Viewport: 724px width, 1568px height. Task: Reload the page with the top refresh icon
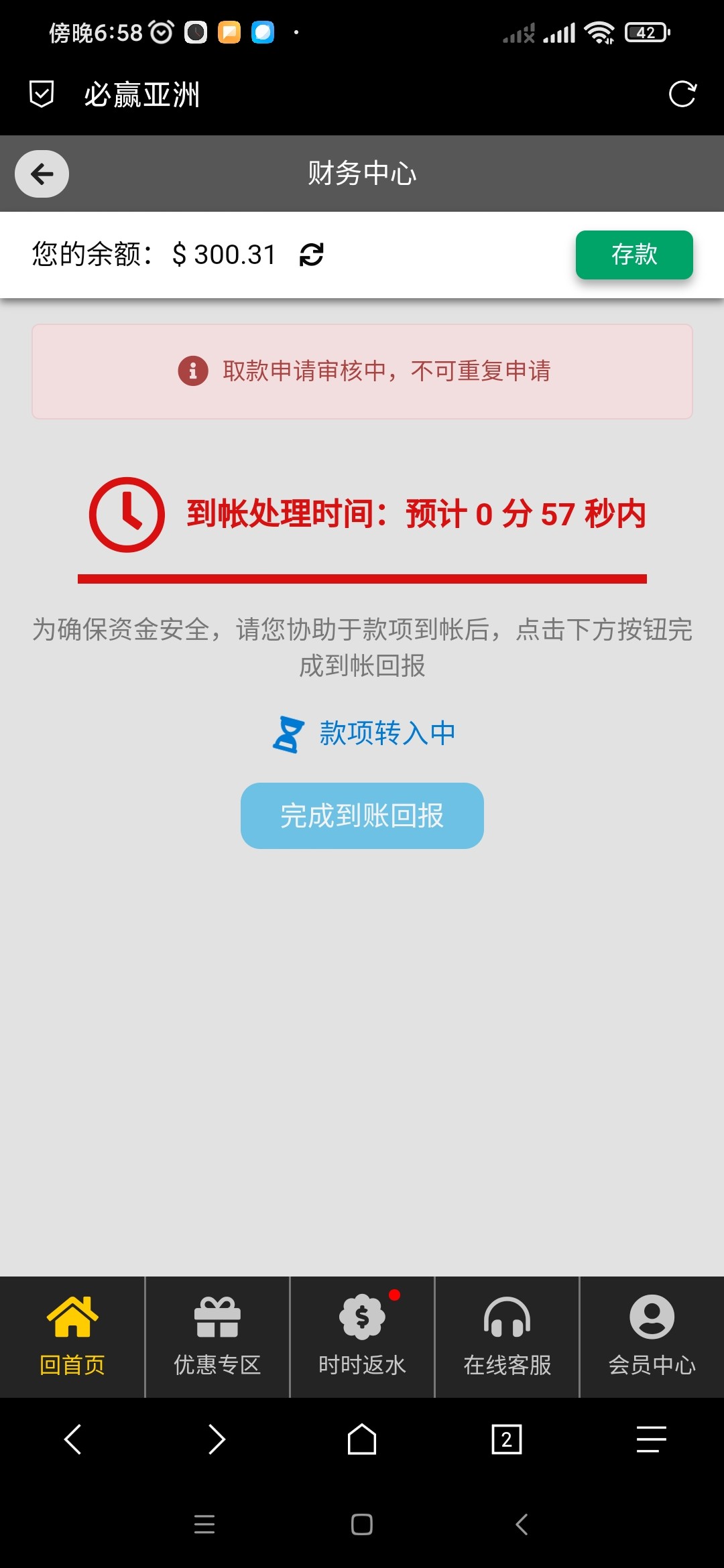pos(682,94)
